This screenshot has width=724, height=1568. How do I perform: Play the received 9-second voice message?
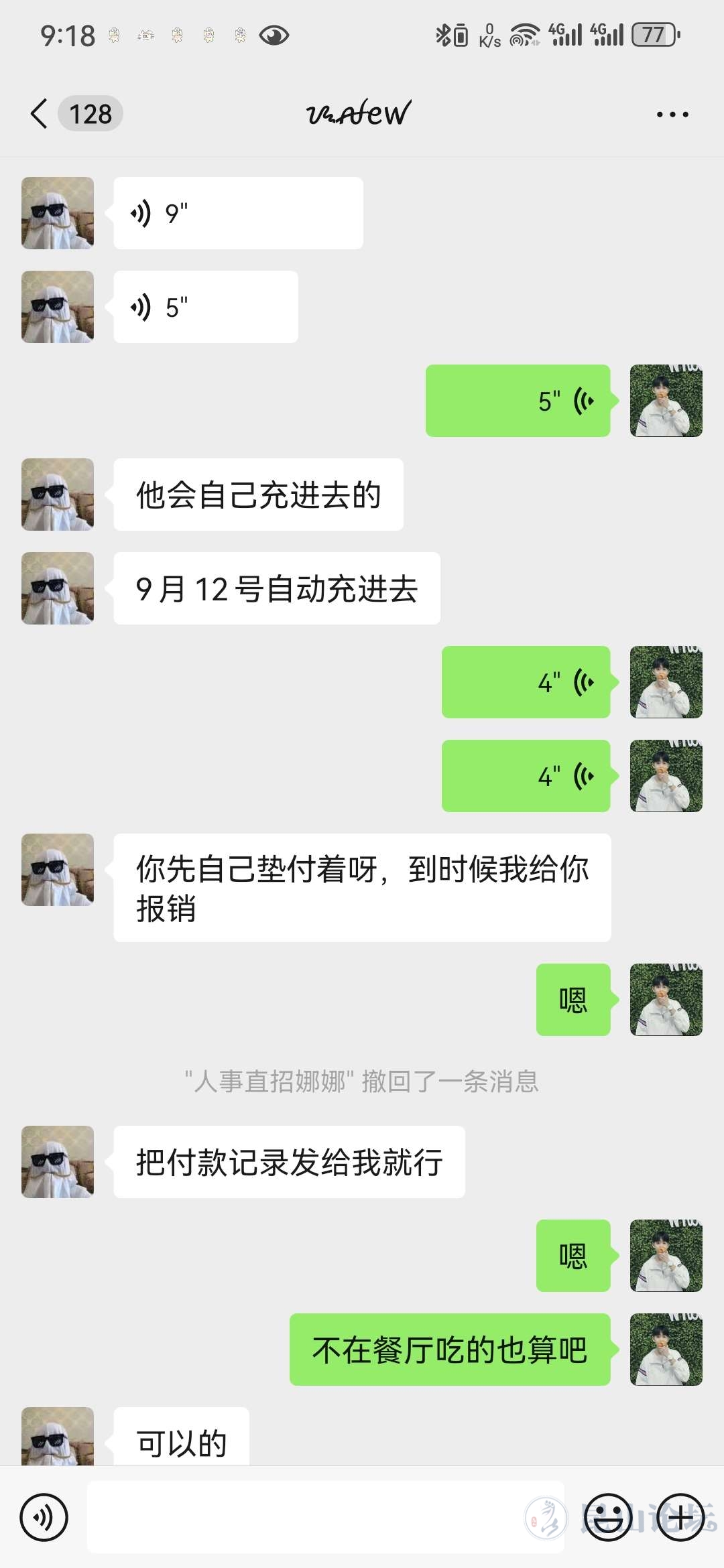point(238,213)
